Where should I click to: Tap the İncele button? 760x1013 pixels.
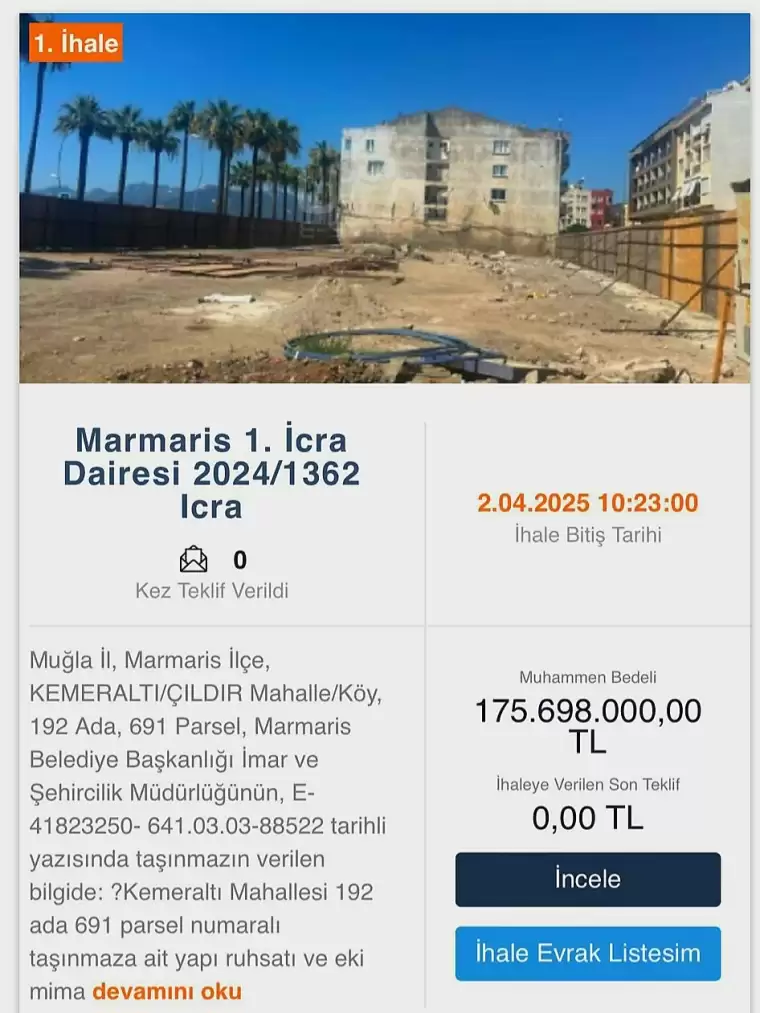click(587, 879)
